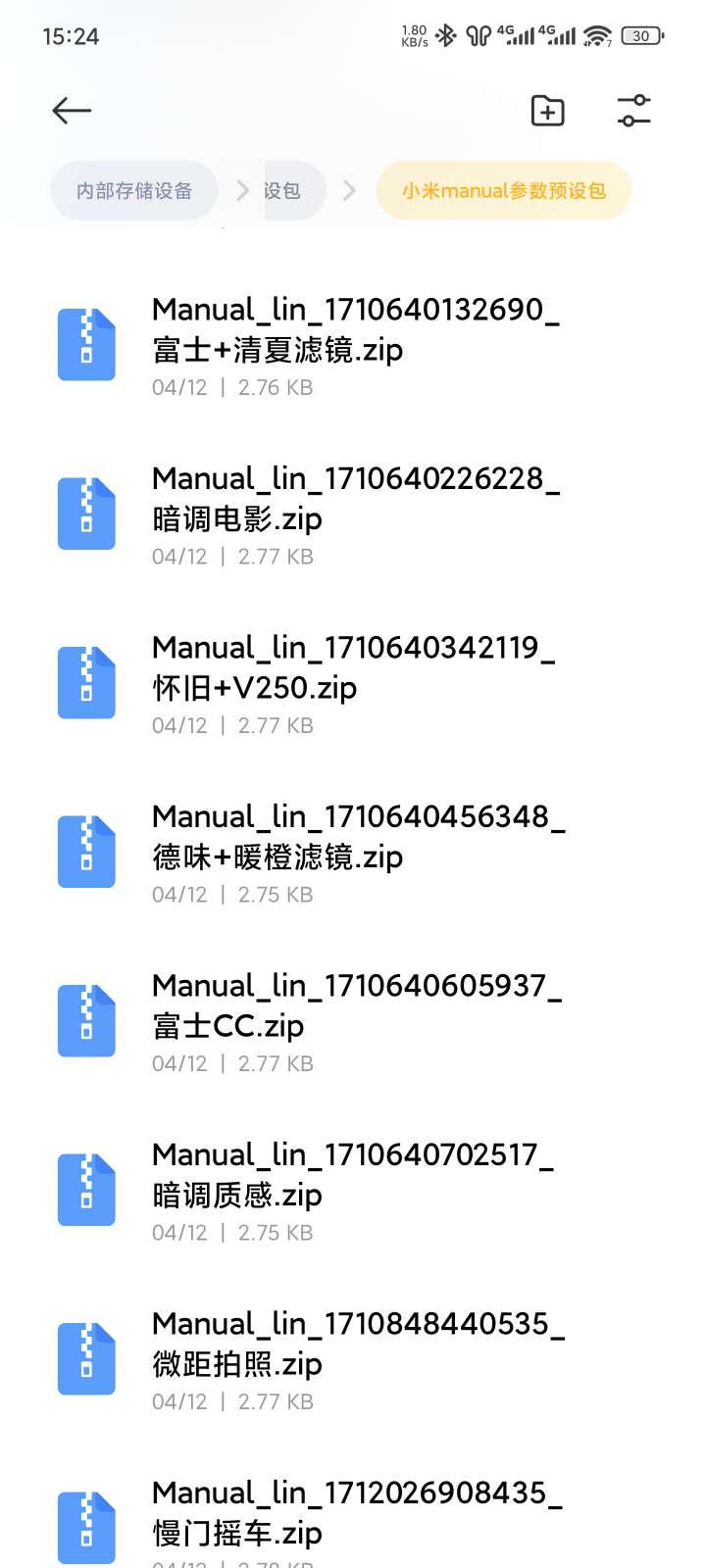Tap the zip icon of 怀旧+V250.zip
The image size is (706, 1568).
coord(86,682)
